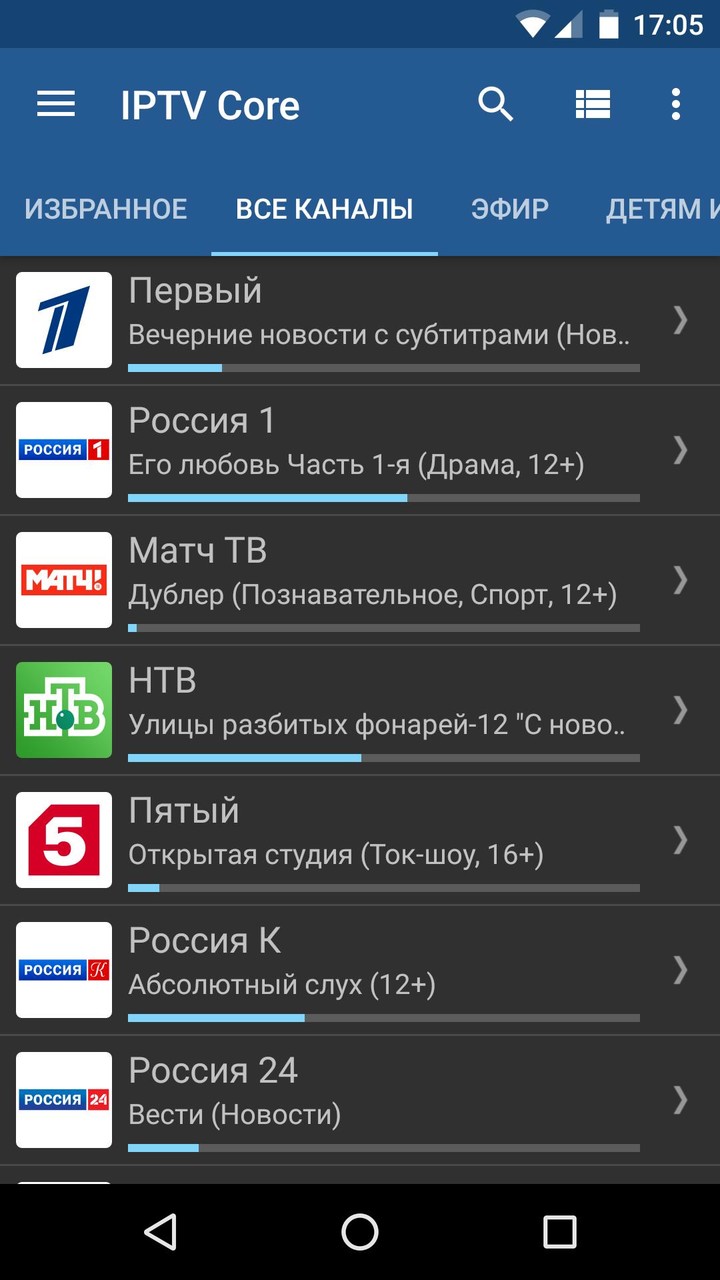
Task: Select the Пятый channel logo
Action: [63, 840]
